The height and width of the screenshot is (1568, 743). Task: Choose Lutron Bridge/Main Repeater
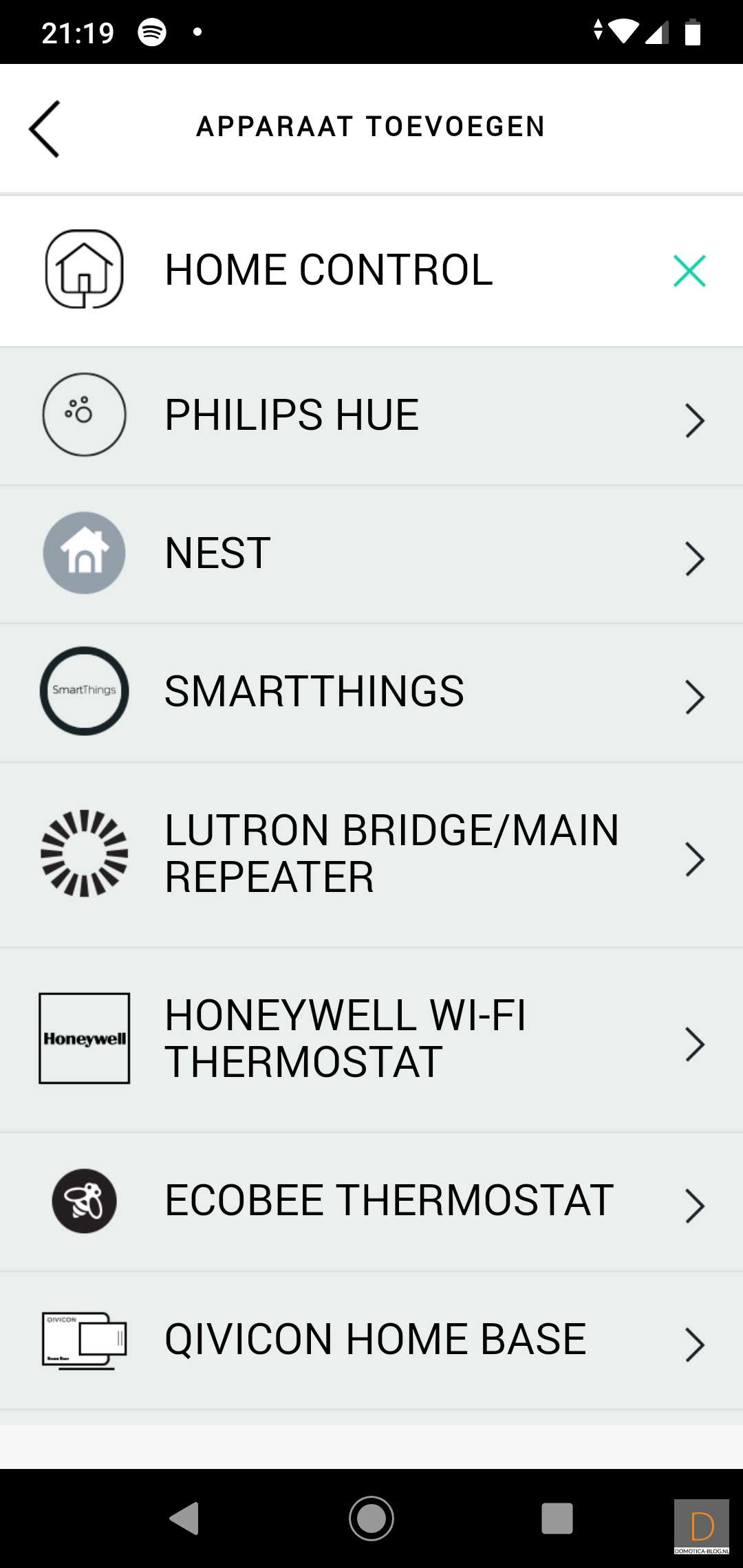371,854
